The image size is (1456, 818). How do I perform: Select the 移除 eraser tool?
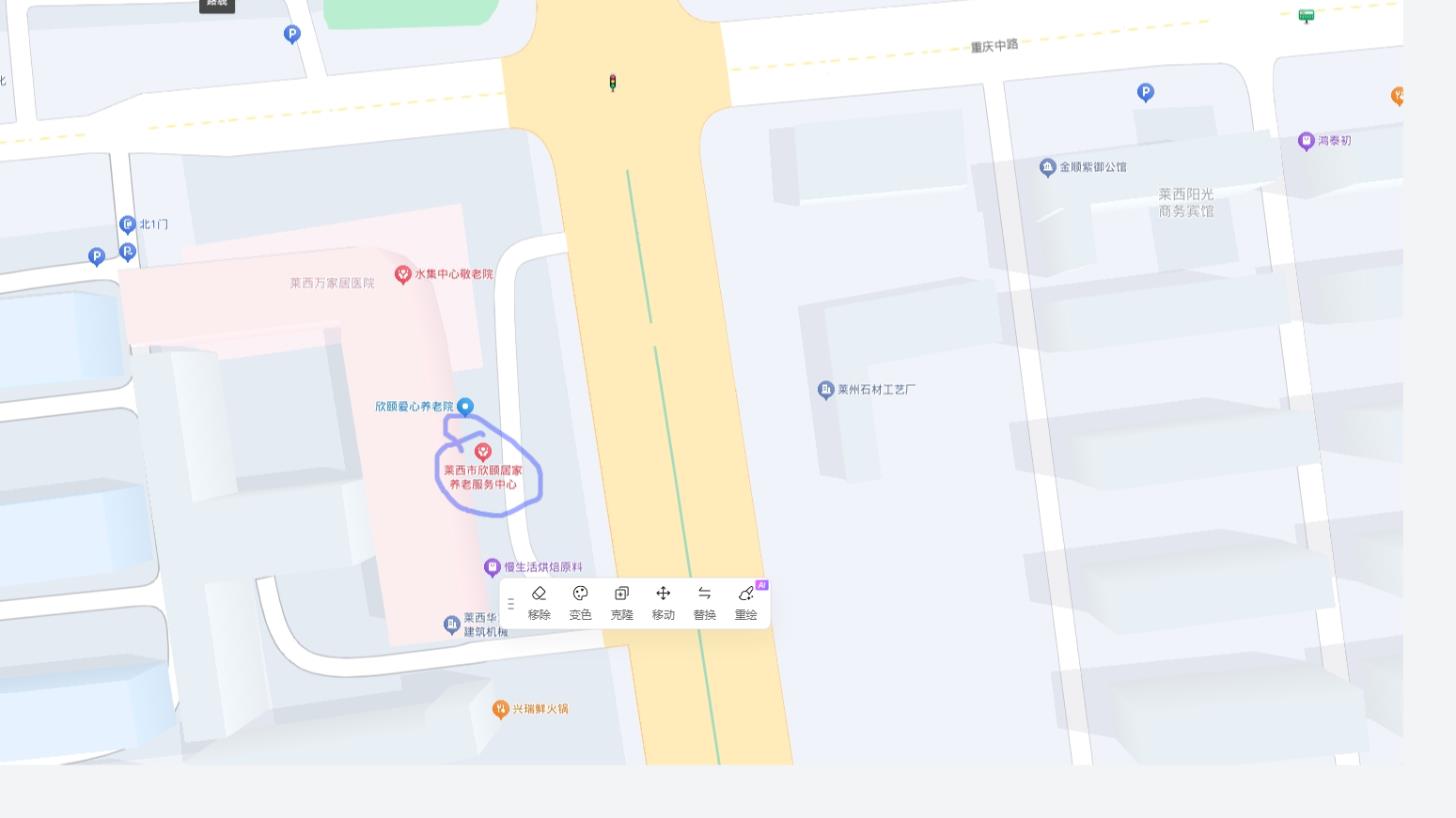coord(539,602)
